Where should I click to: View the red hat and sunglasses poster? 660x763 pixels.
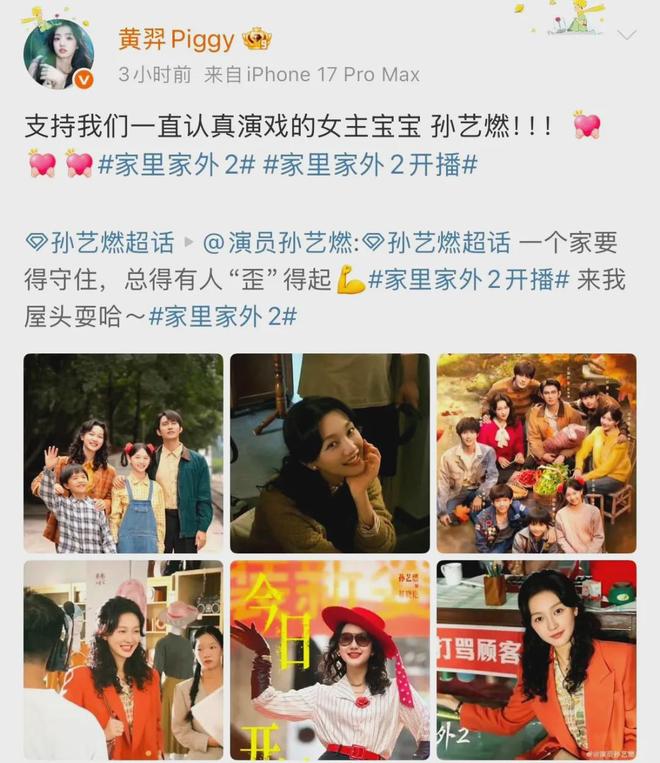click(x=329, y=660)
